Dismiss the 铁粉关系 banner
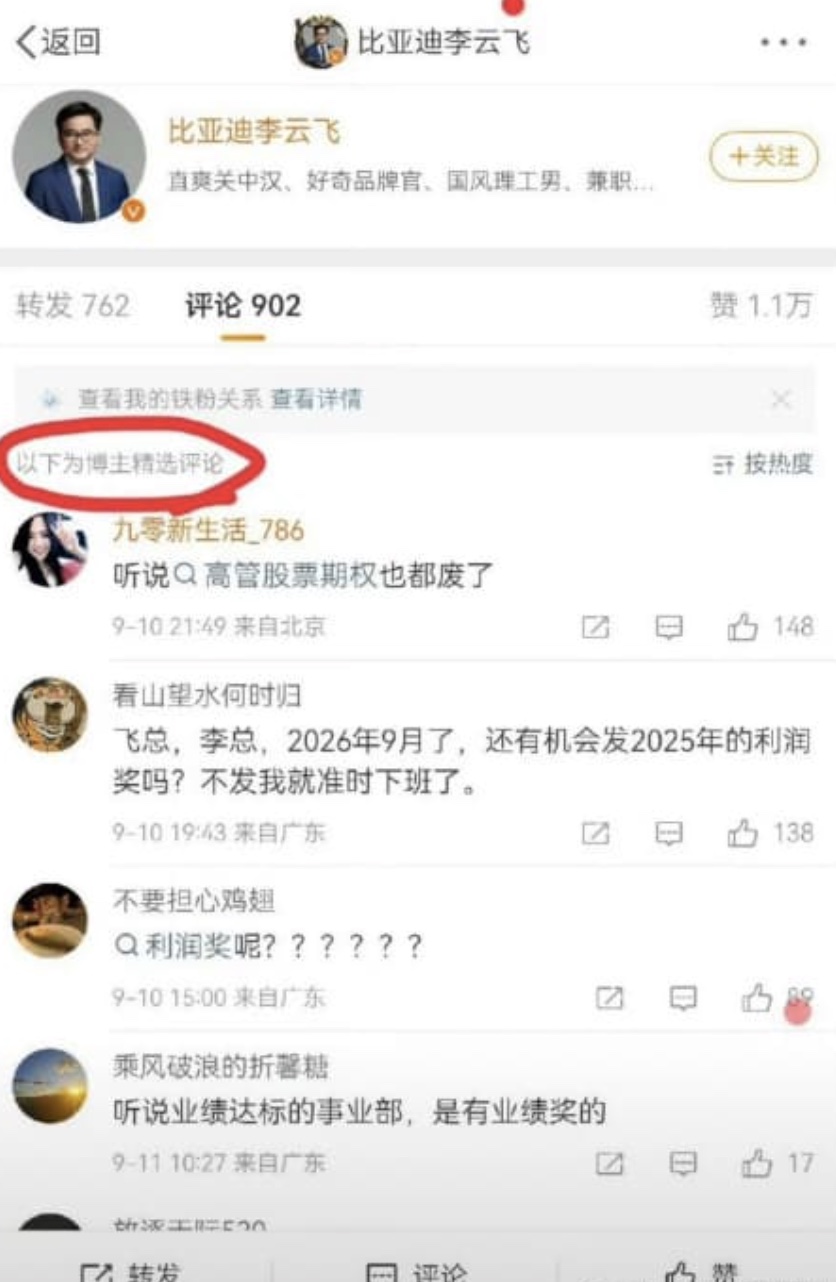 (x=781, y=400)
